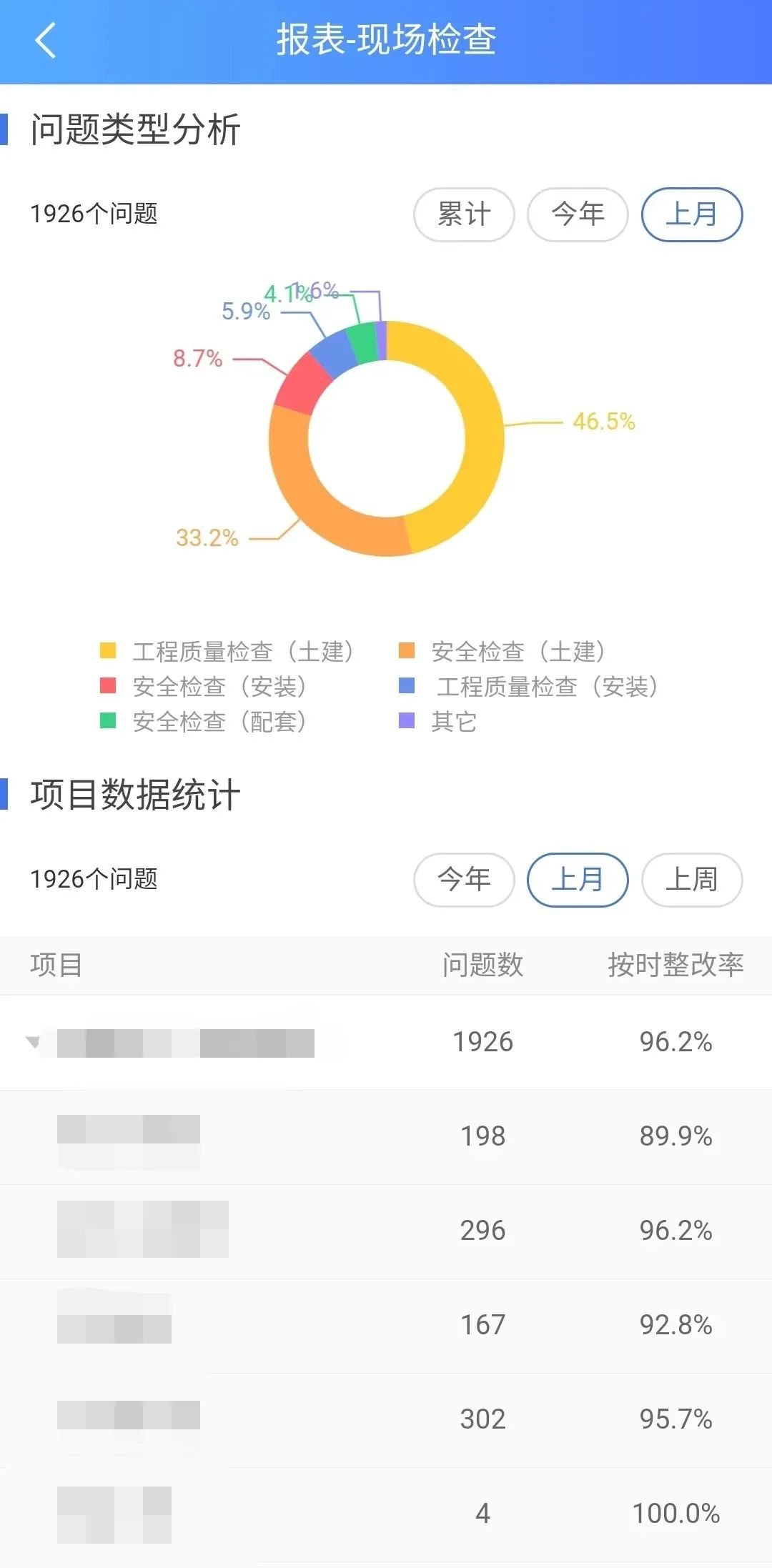Image resolution: width=772 pixels, height=1568 pixels.
Task: Toggle the 安全检查（配套）legend item
Action: [204, 721]
